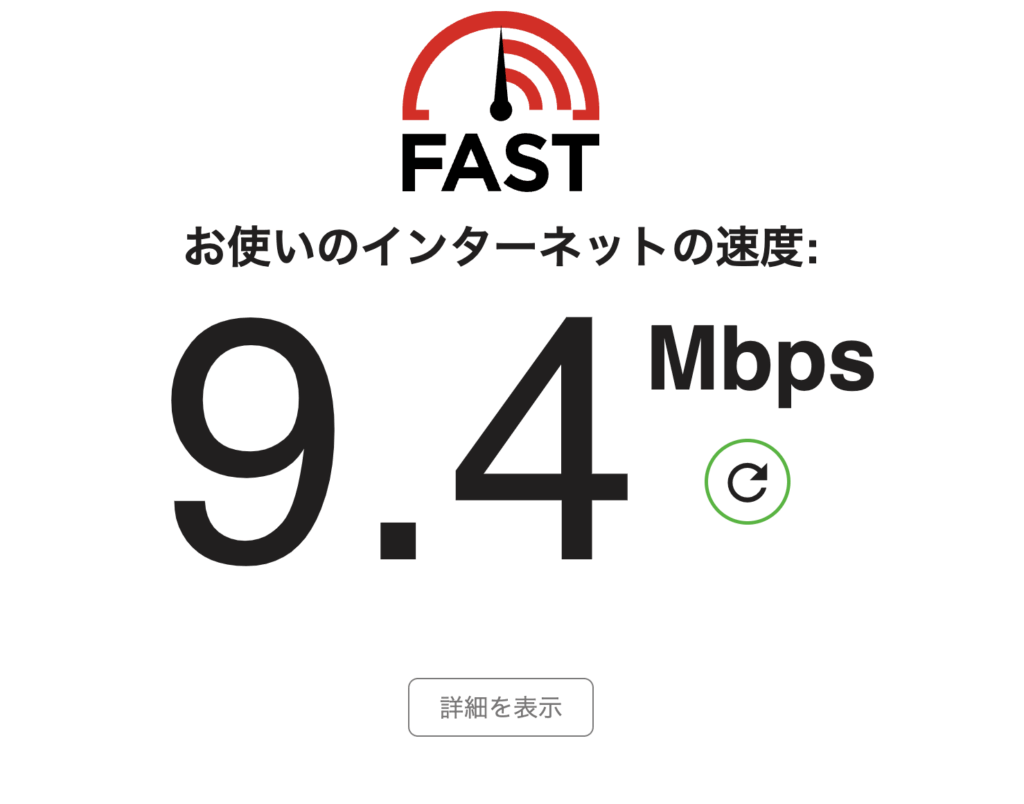Tap the green refresh icon to retest speed
The width and height of the screenshot is (1024, 804).
[x=747, y=482]
